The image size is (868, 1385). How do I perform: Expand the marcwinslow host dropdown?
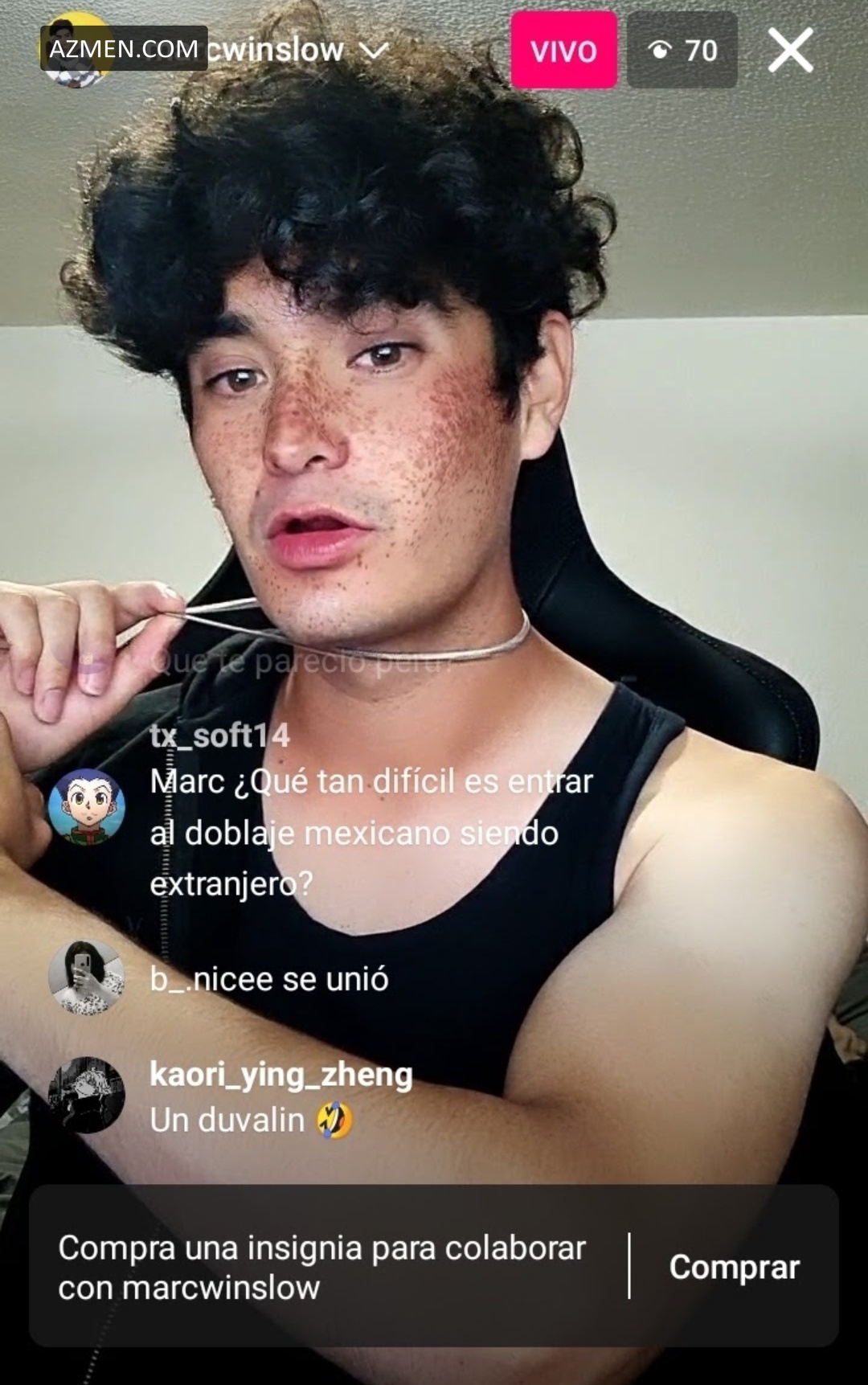[x=373, y=51]
